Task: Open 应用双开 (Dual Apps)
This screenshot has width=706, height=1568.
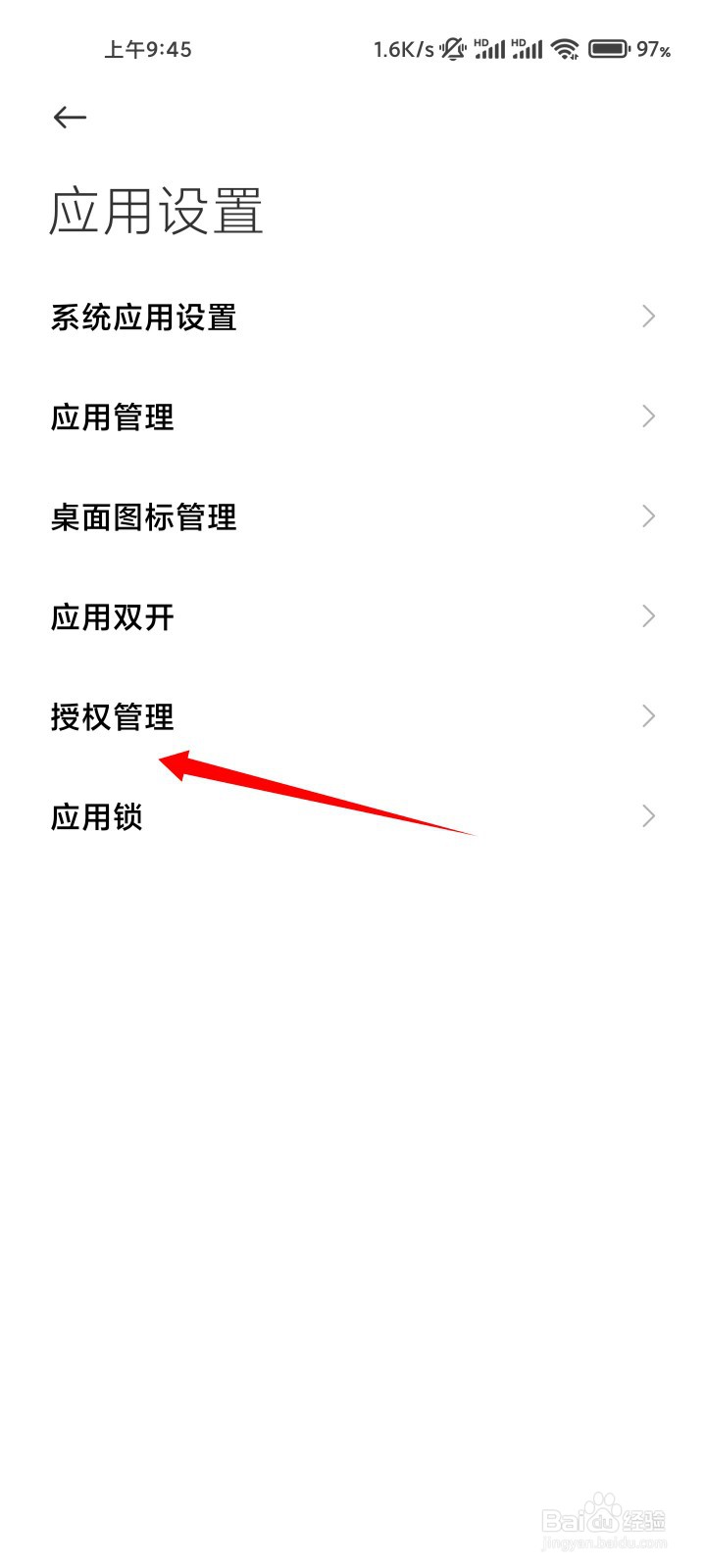Action: [x=113, y=617]
